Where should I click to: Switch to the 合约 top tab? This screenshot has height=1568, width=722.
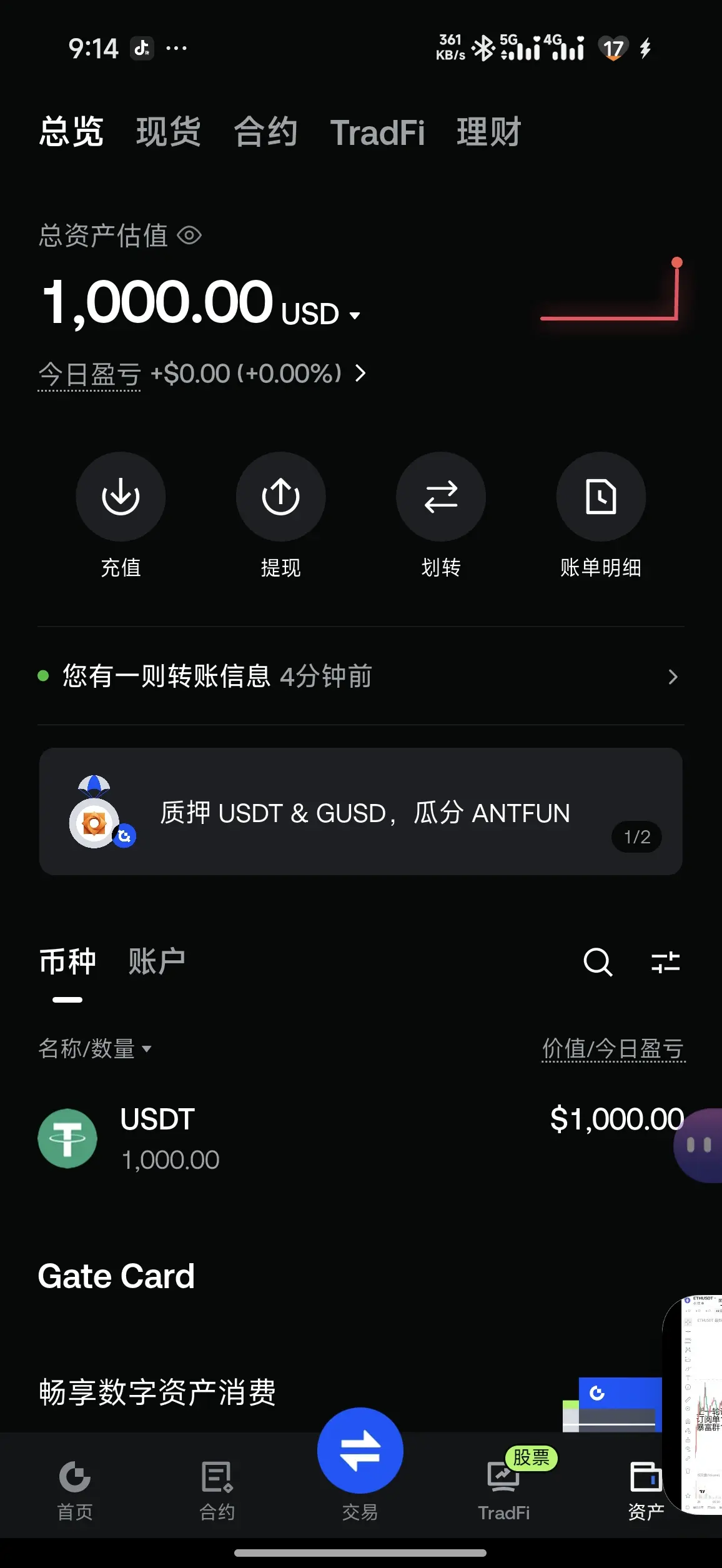pos(265,132)
